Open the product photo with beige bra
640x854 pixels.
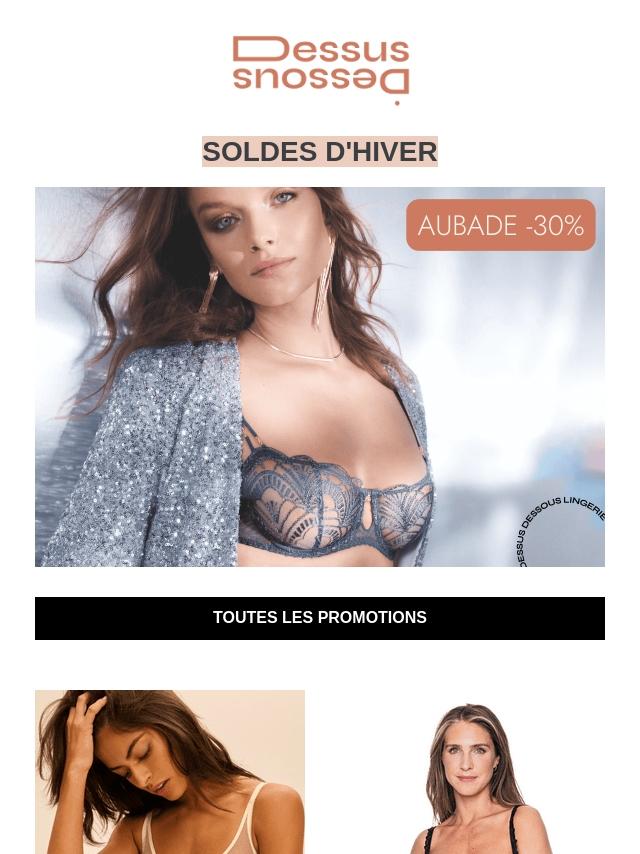click(170, 771)
